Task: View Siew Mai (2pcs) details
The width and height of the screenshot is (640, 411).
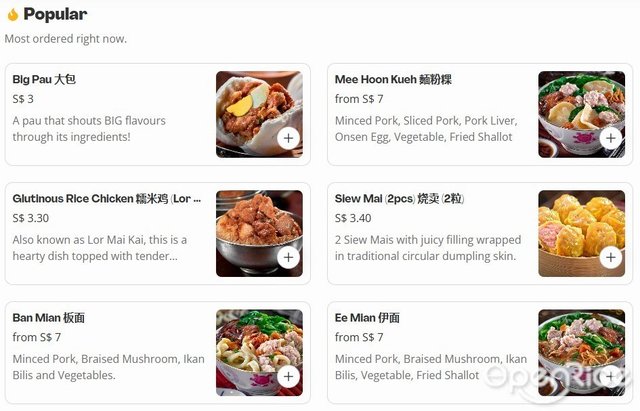Action: [430, 230]
